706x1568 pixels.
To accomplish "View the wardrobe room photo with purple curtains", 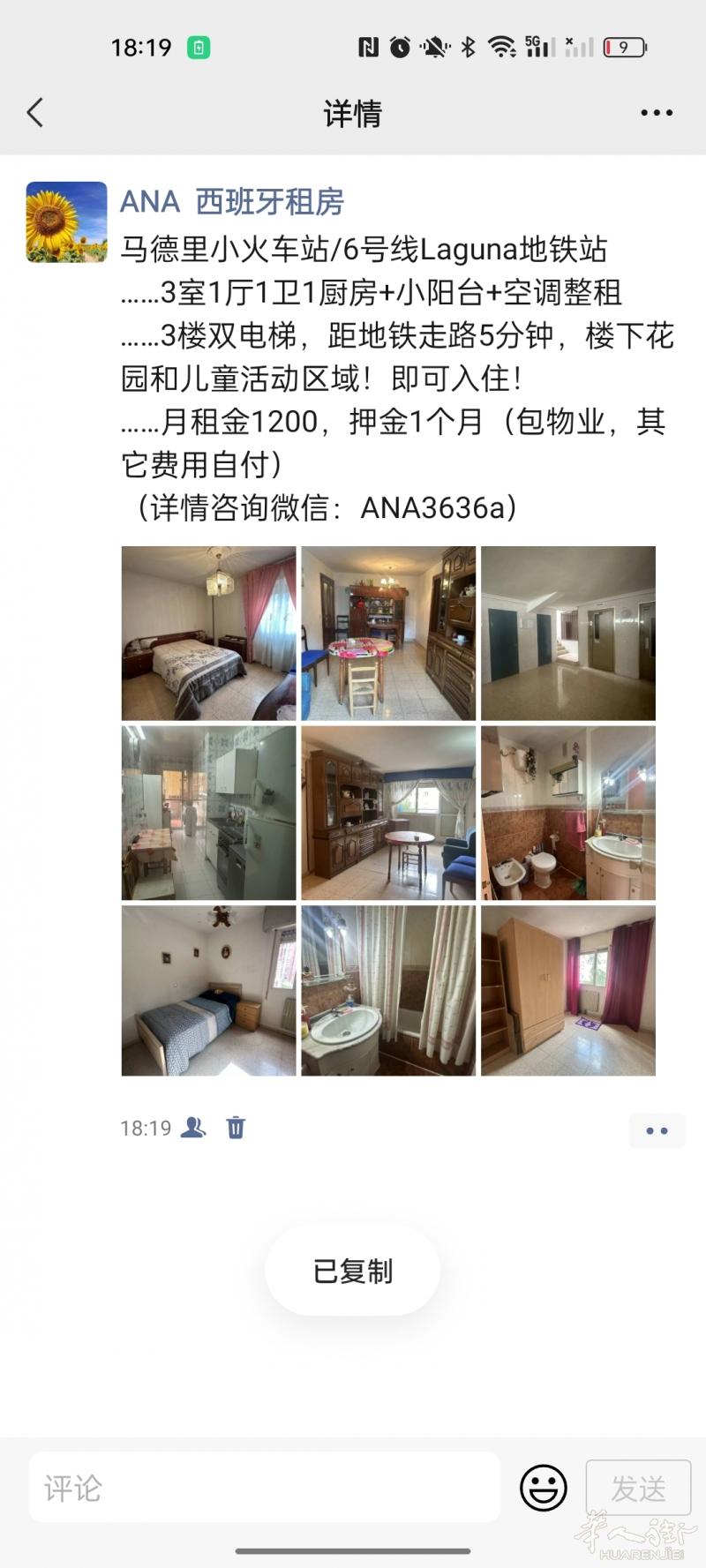I will (568, 990).
